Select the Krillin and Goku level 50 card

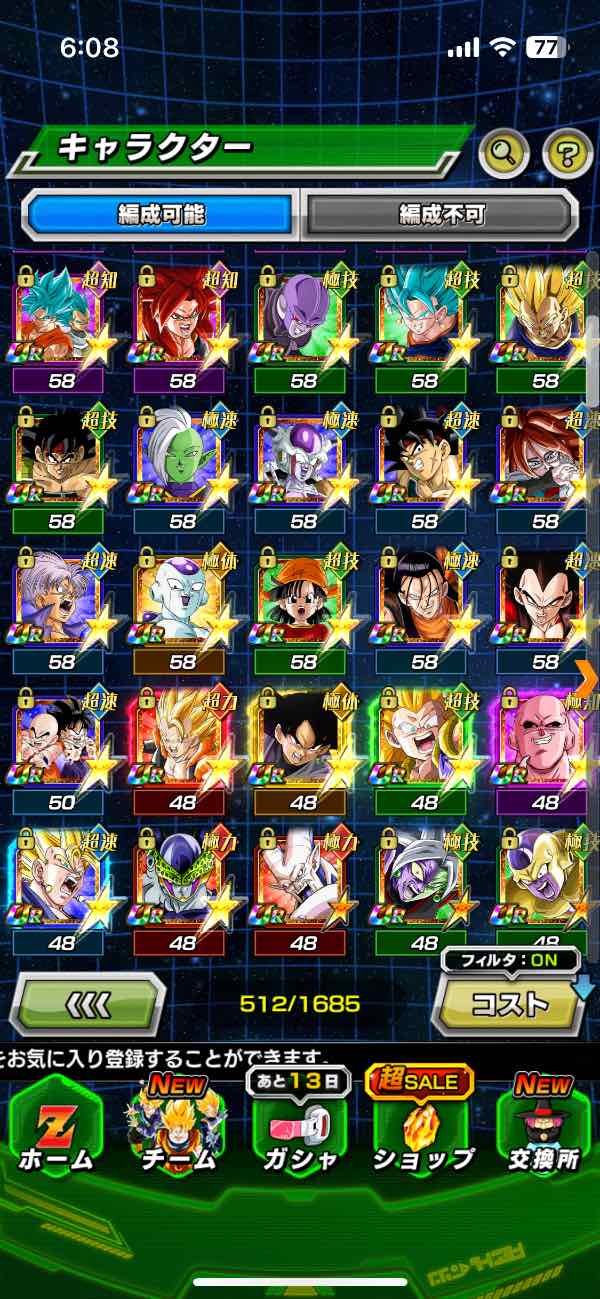tap(61, 740)
